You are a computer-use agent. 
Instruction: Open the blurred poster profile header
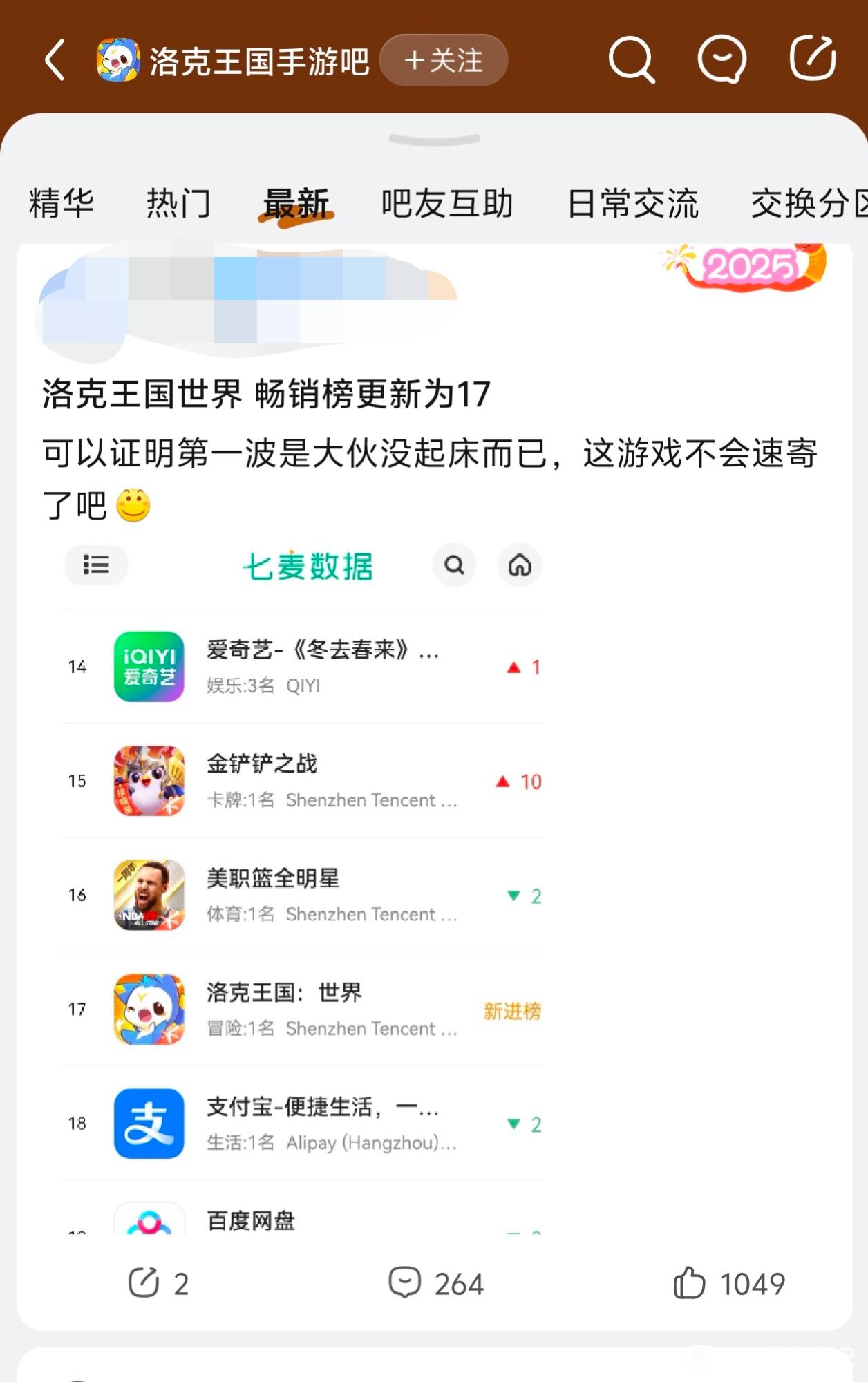242,301
